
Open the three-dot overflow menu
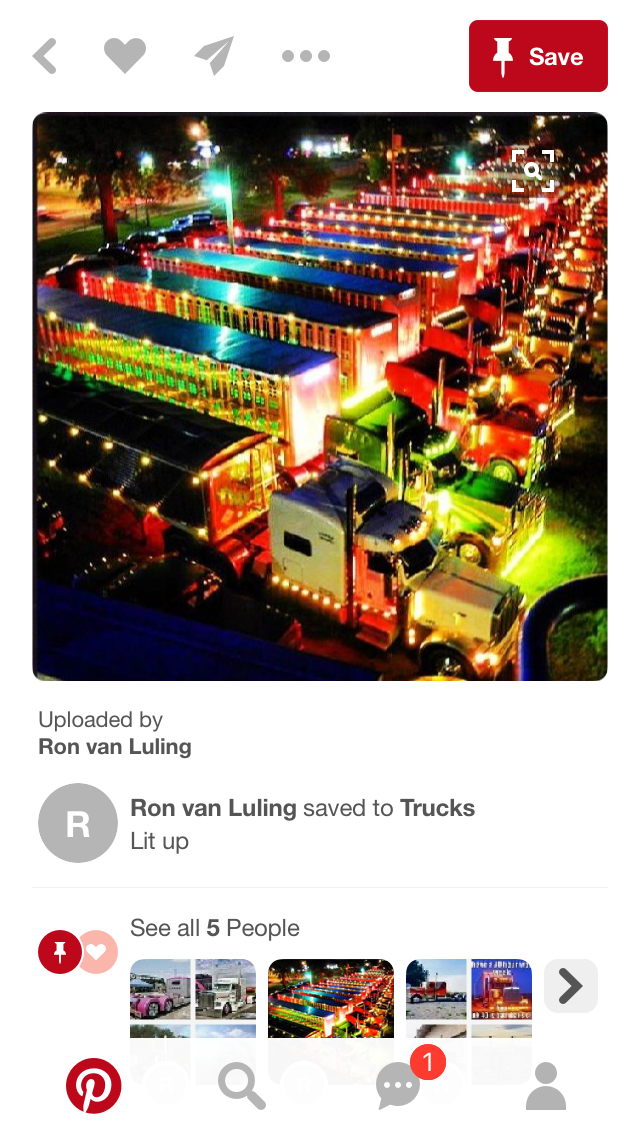(x=305, y=56)
